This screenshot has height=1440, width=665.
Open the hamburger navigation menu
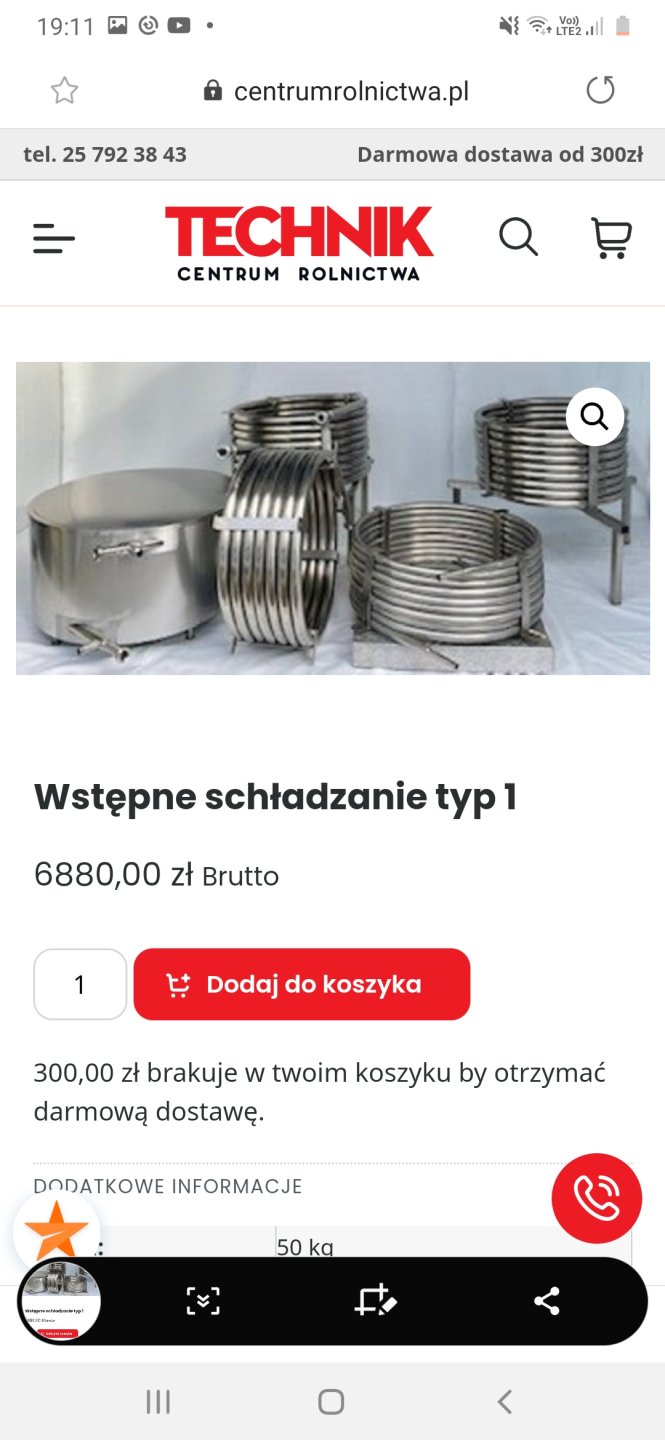click(54, 239)
